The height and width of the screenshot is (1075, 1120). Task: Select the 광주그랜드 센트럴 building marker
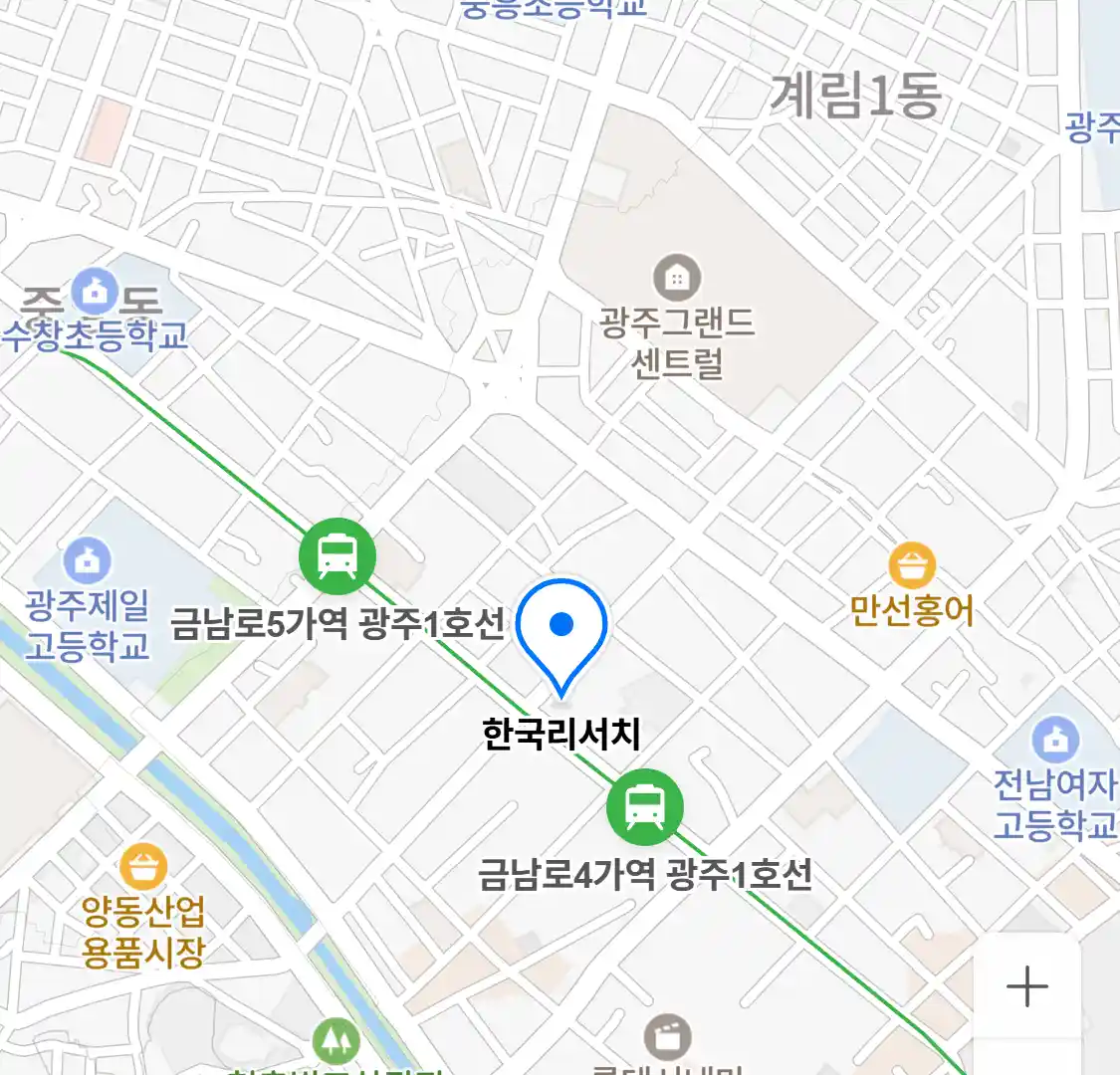click(x=677, y=277)
